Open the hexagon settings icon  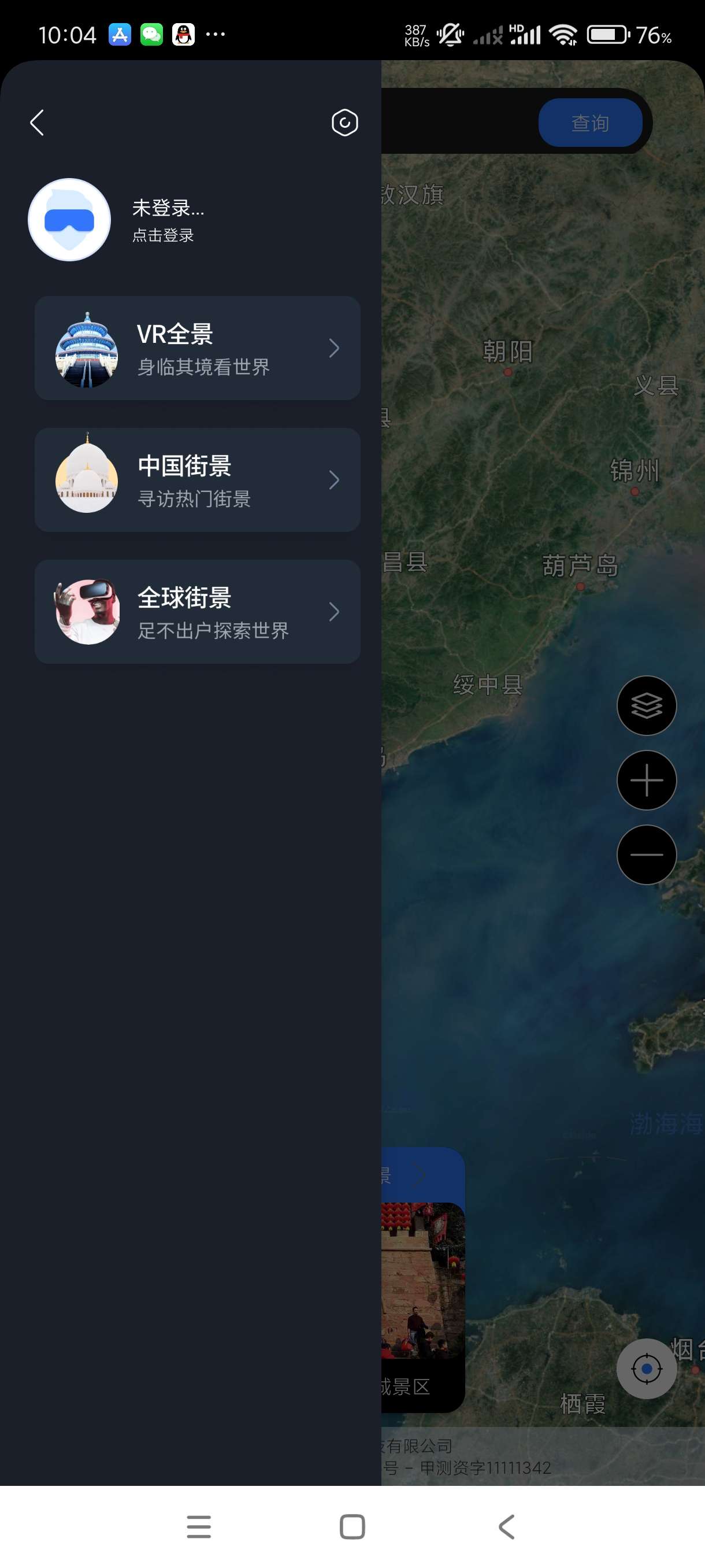coord(344,123)
